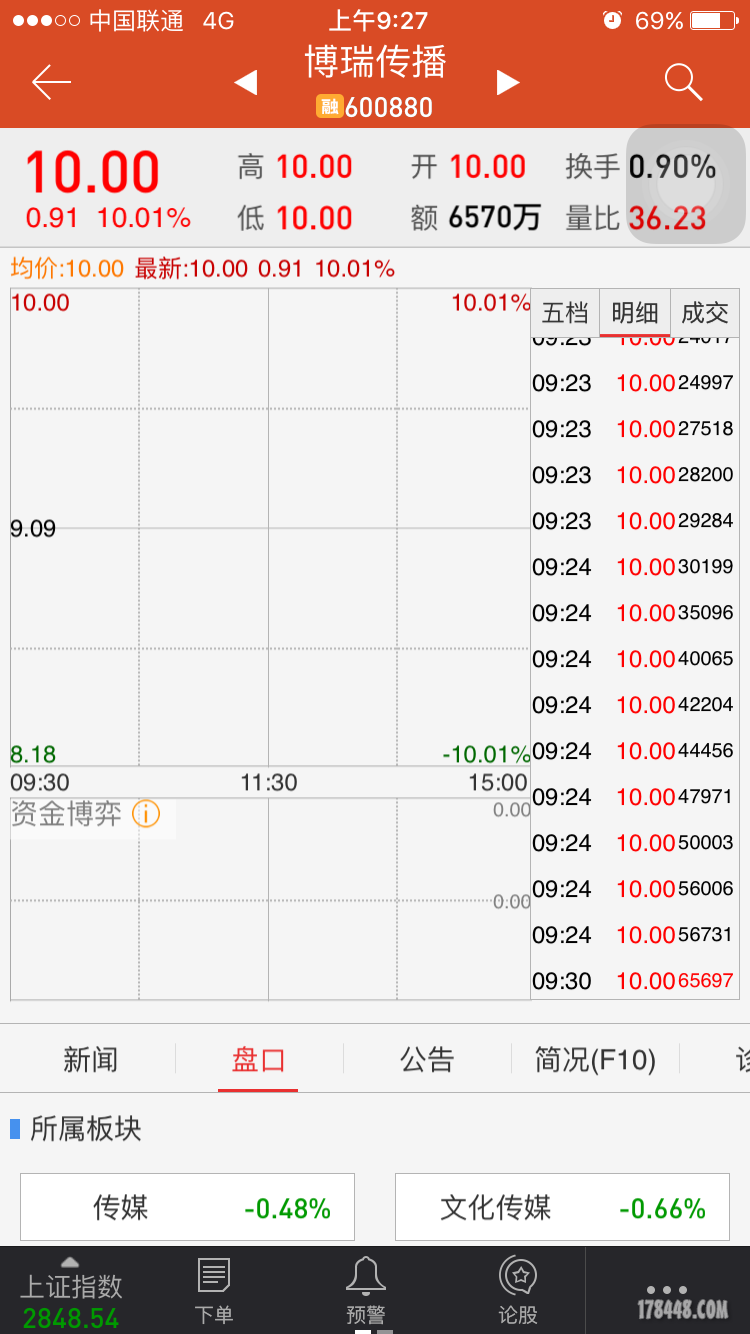Expand the 上证指数 index panel
The image size is (750, 1334).
click(x=71, y=1290)
